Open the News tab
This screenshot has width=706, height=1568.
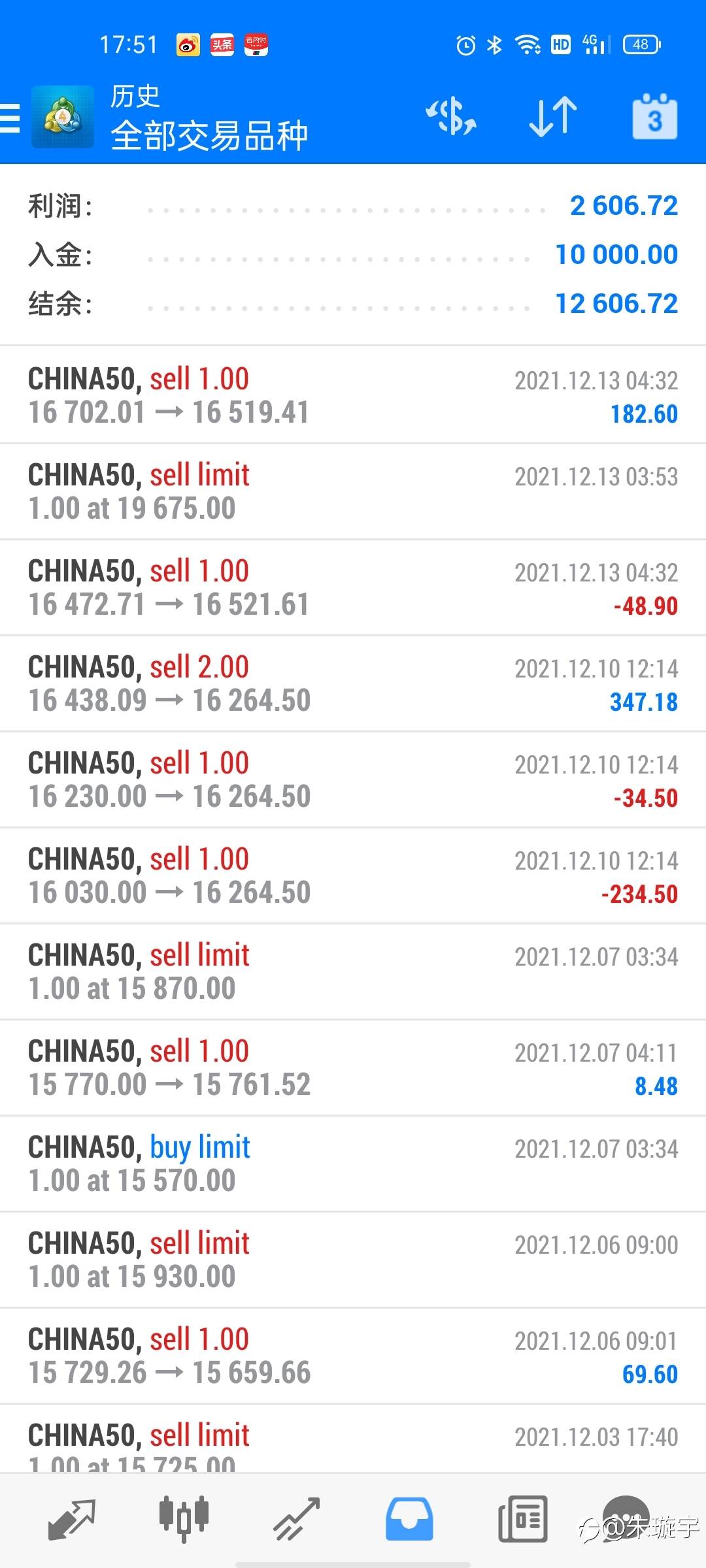pyautogui.click(x=522, y=1518)
